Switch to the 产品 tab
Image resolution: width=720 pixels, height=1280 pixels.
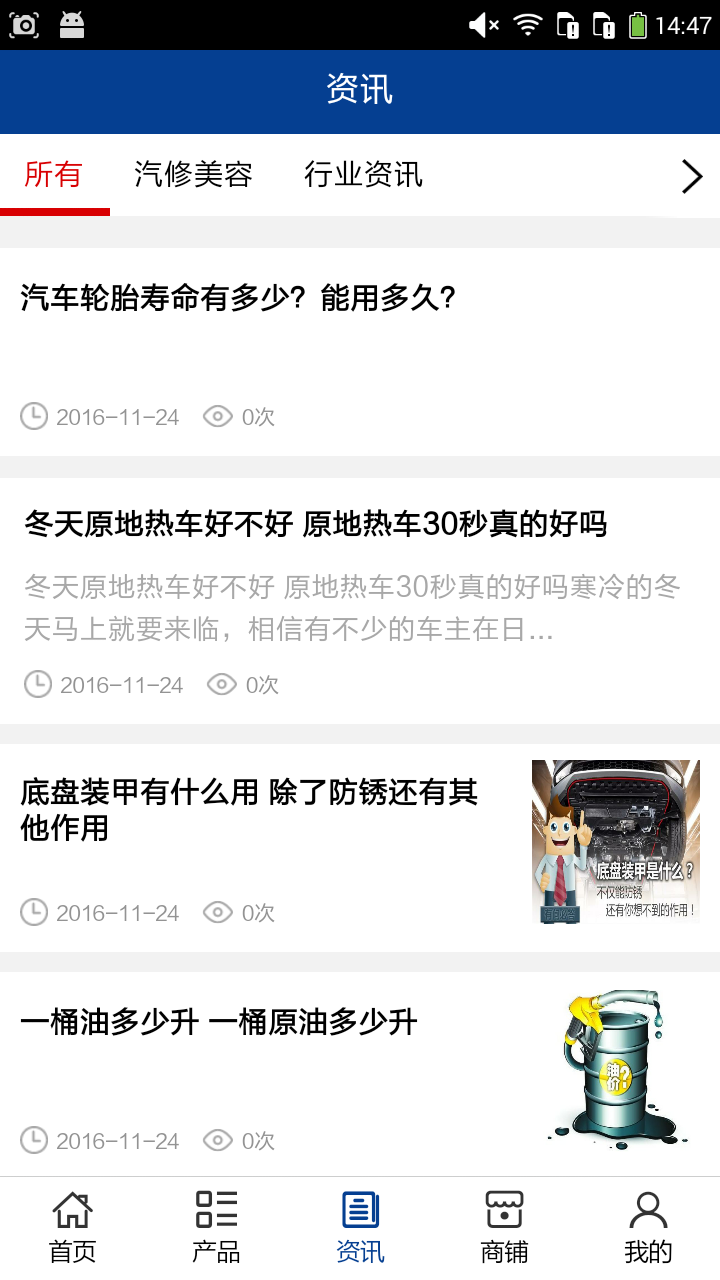coord(216,1227)
